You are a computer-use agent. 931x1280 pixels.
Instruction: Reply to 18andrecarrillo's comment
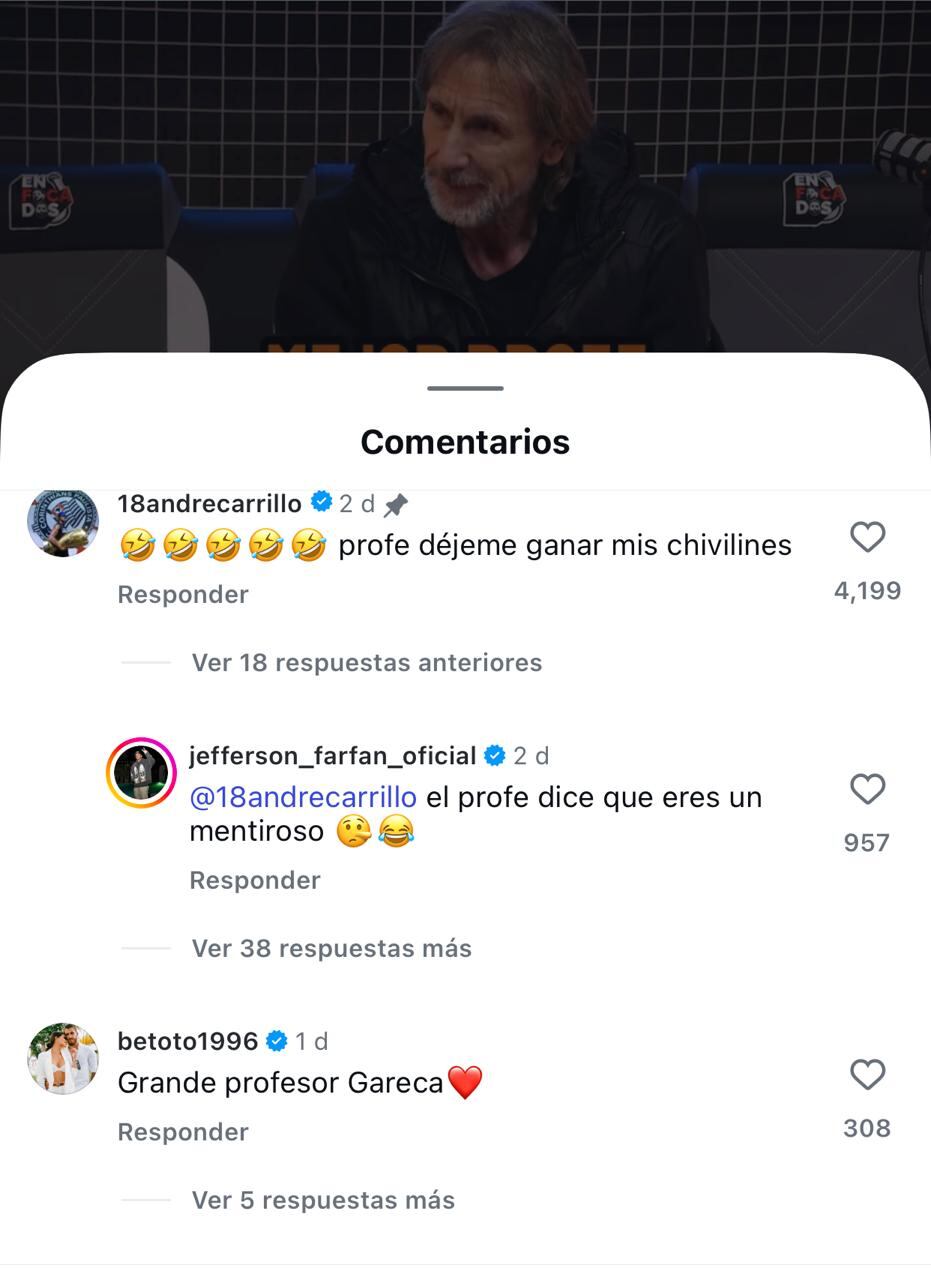pos(183,594)
